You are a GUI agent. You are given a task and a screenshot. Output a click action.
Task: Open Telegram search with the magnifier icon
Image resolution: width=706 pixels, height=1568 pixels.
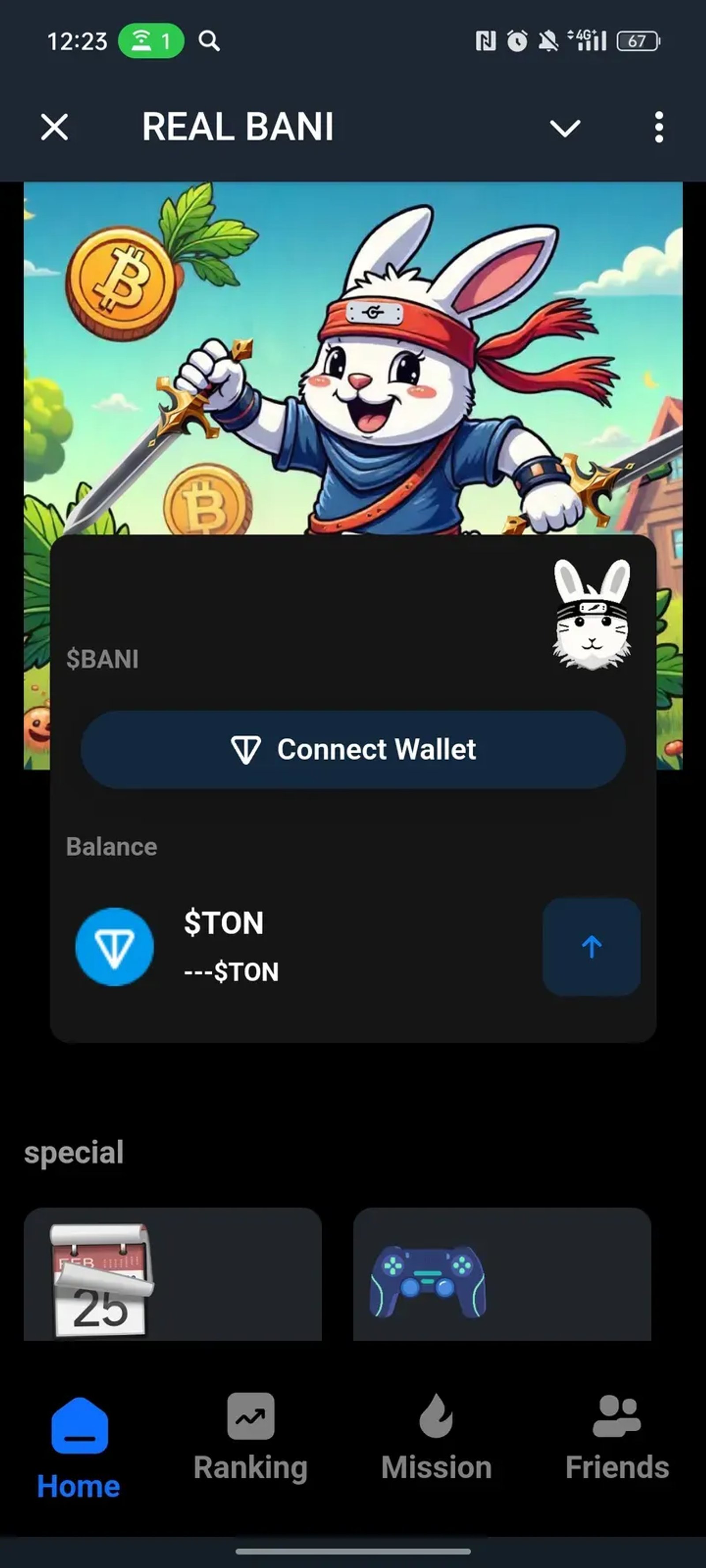tap(210, 41)
